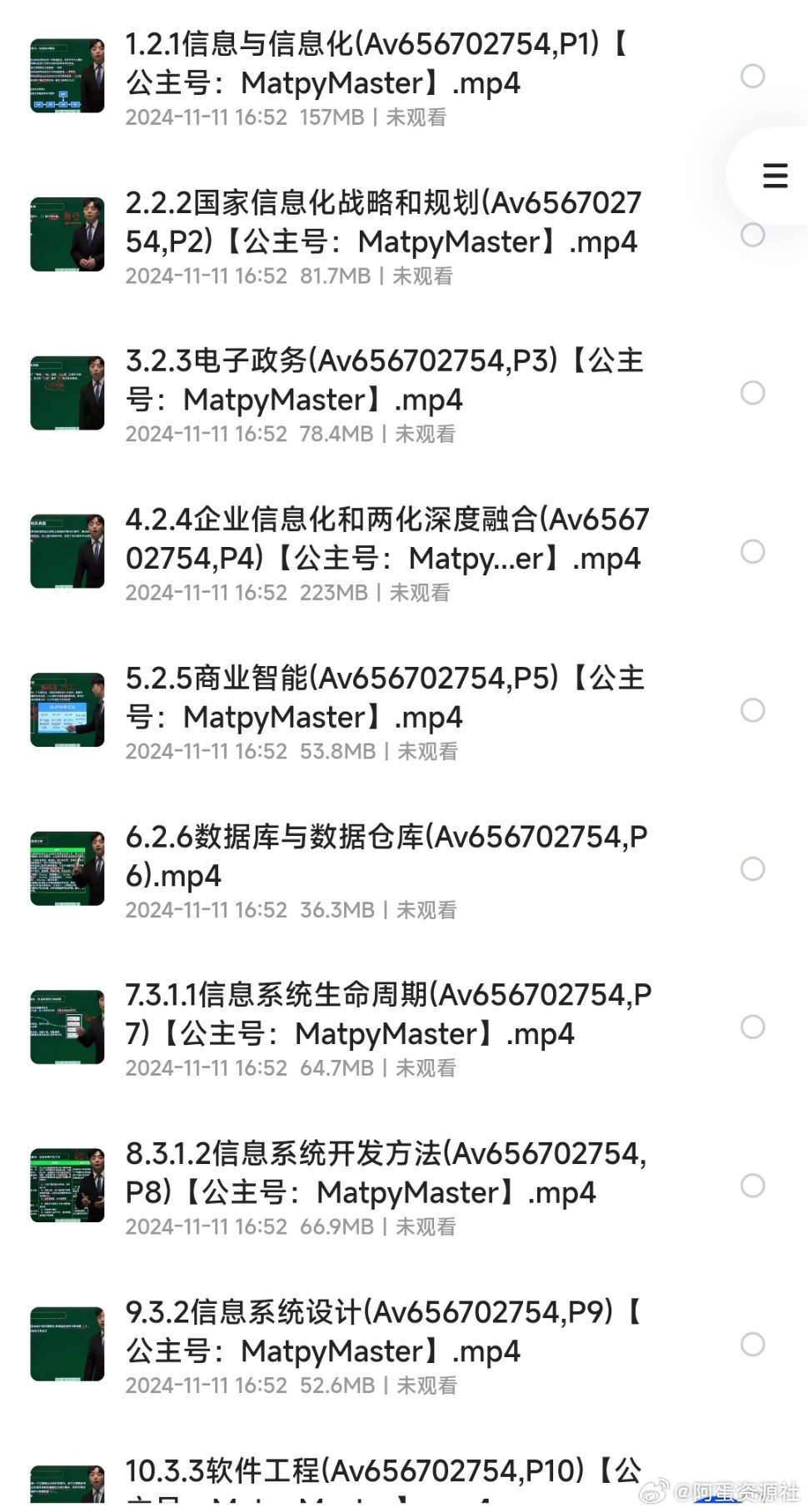This screenshot has height=1512, width=808.
Task: Open video 1.2.1信息与信息化
Action: 375,64
